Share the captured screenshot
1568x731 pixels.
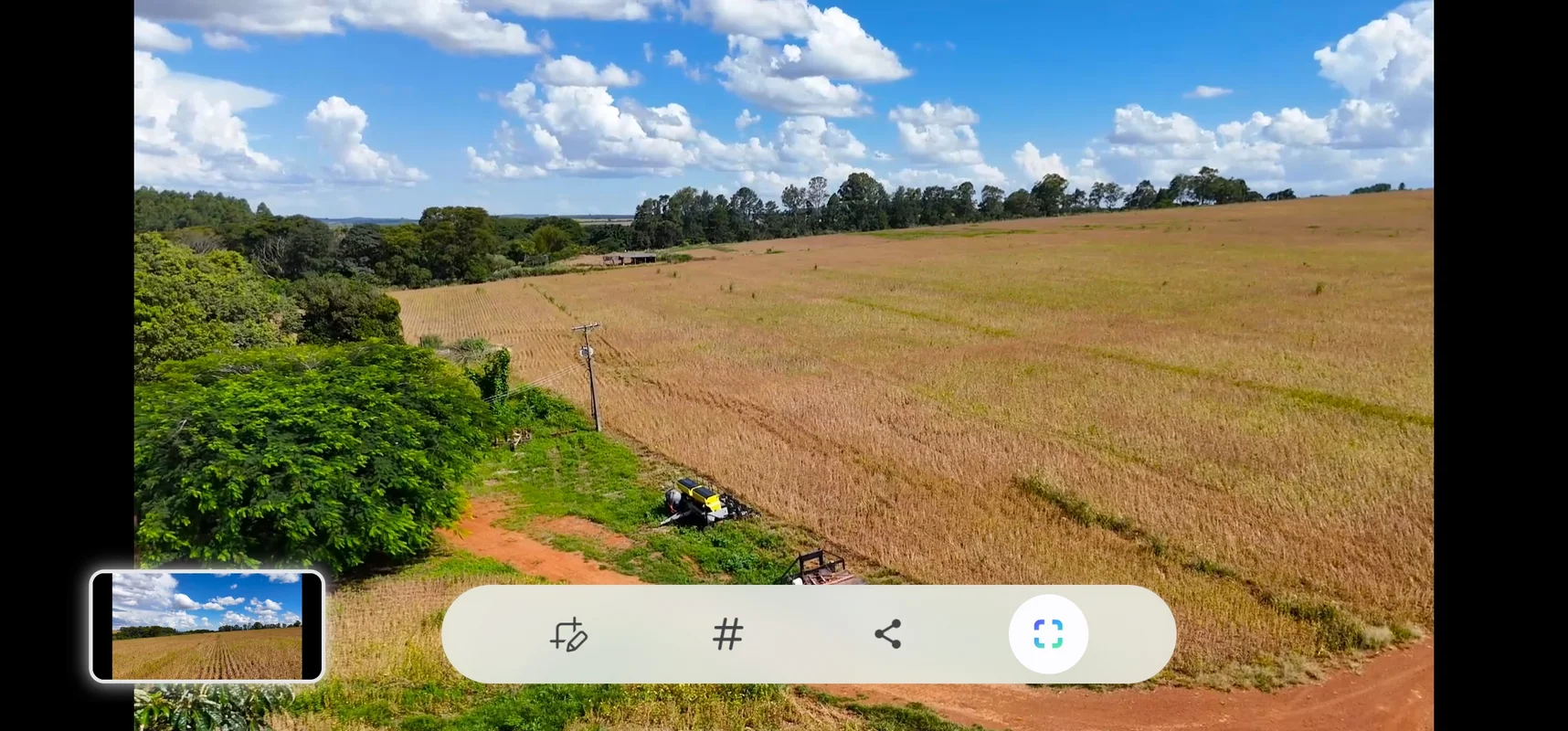tap(887, 634)
